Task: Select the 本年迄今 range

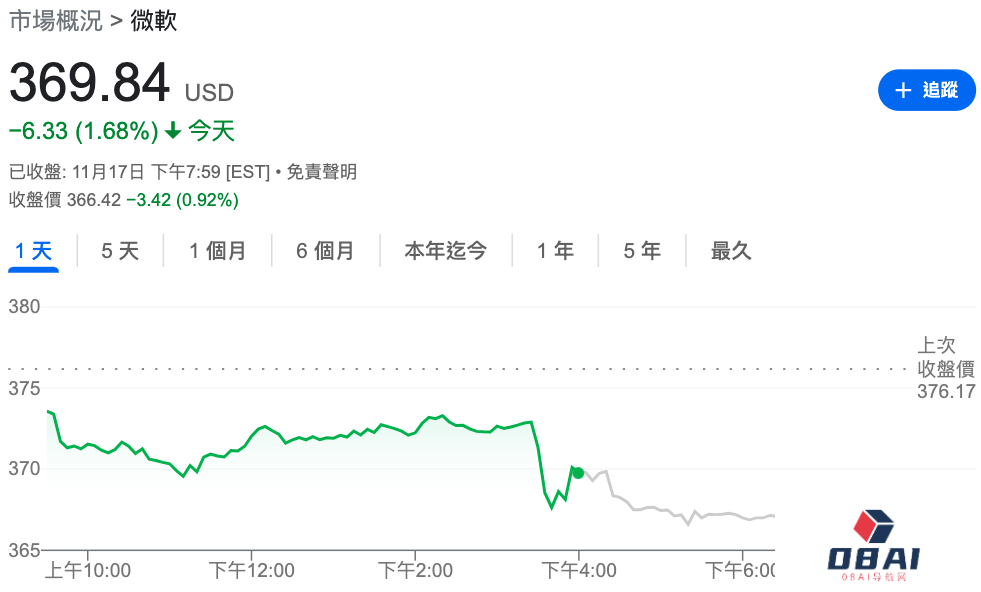Action: point(445,251)
